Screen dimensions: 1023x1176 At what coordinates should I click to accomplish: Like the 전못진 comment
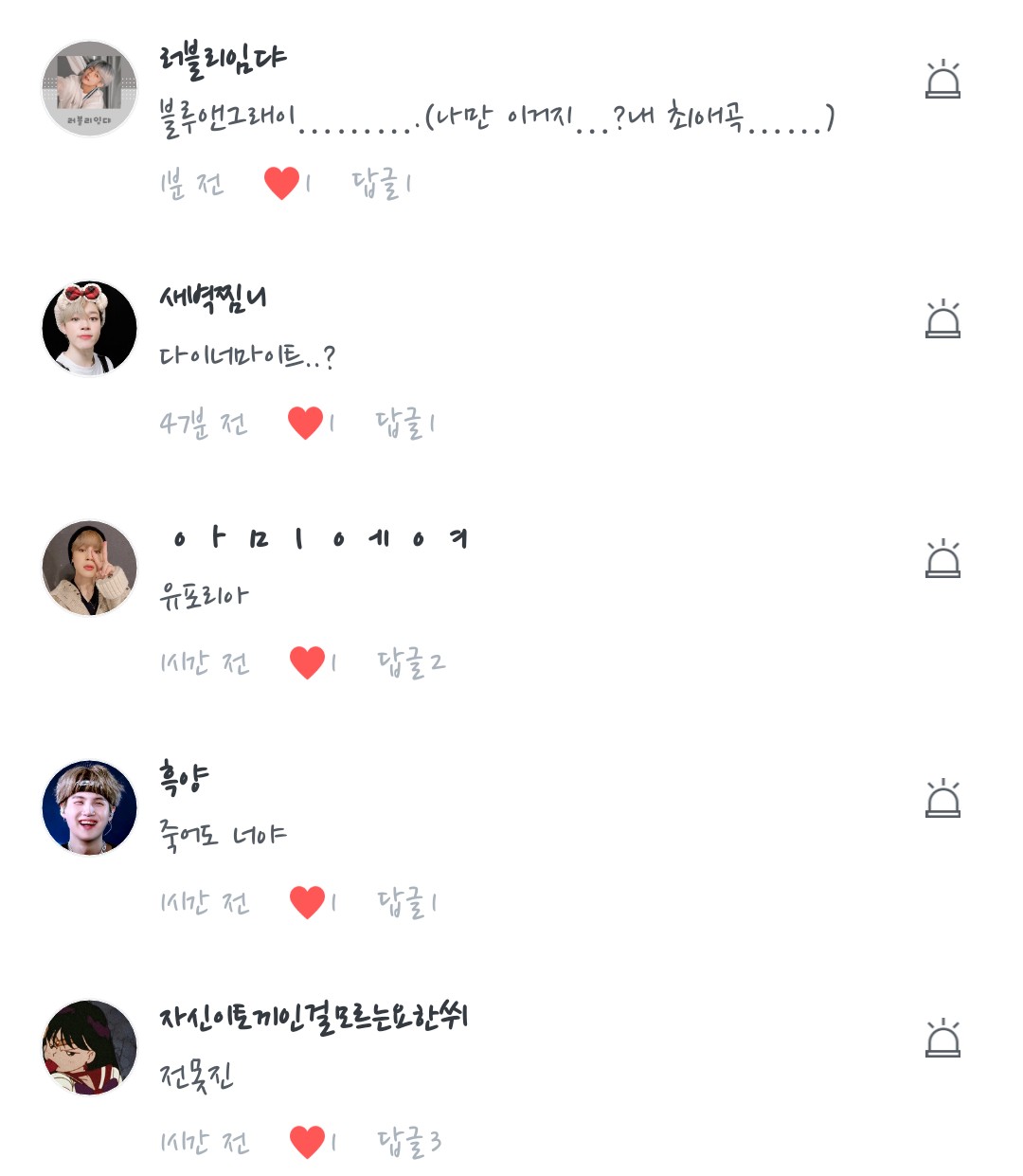click(307, 1141)
